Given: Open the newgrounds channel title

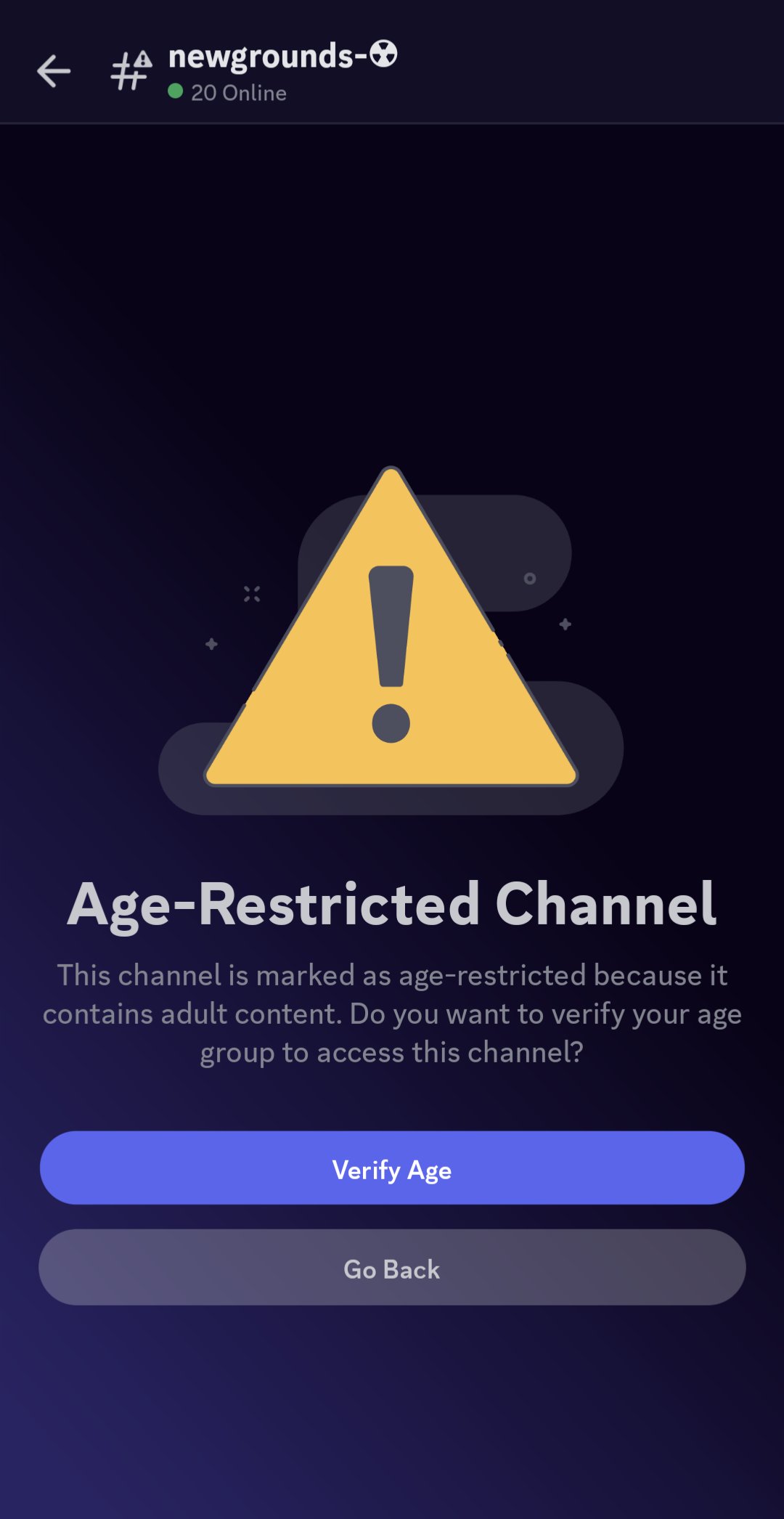Looking at the screenshot, I should click(282, 56).
